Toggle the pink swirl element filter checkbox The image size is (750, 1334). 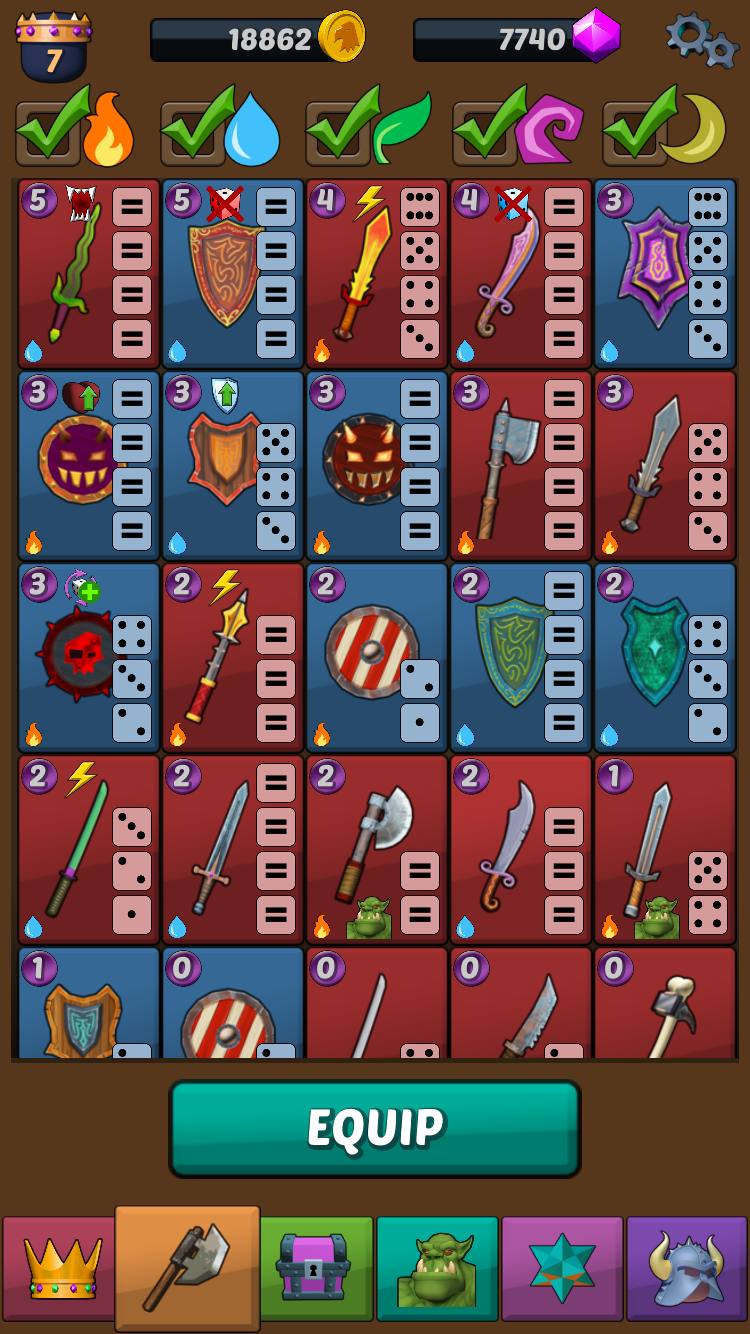tap(485, 132)
